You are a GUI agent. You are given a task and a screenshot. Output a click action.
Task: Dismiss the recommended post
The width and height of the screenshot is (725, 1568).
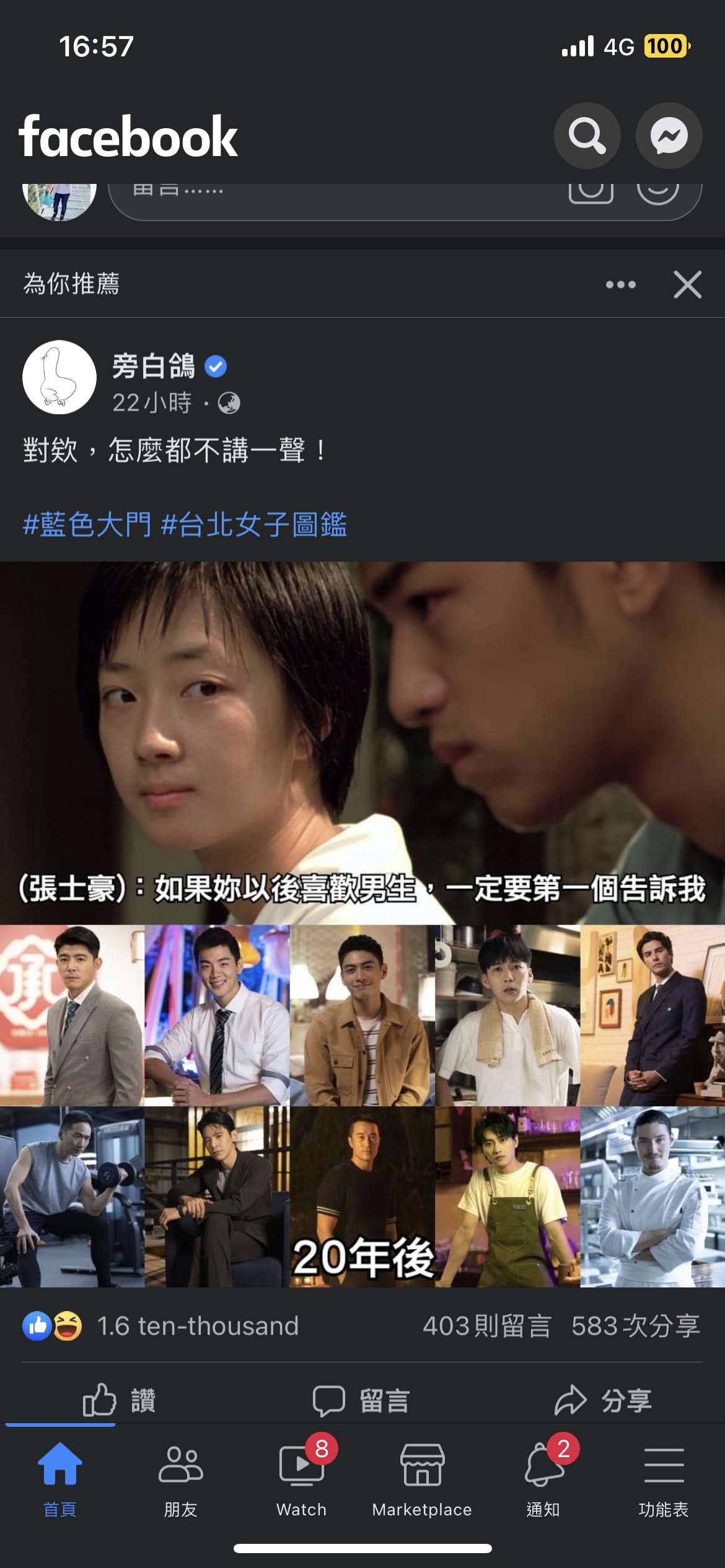coord(687,285)
